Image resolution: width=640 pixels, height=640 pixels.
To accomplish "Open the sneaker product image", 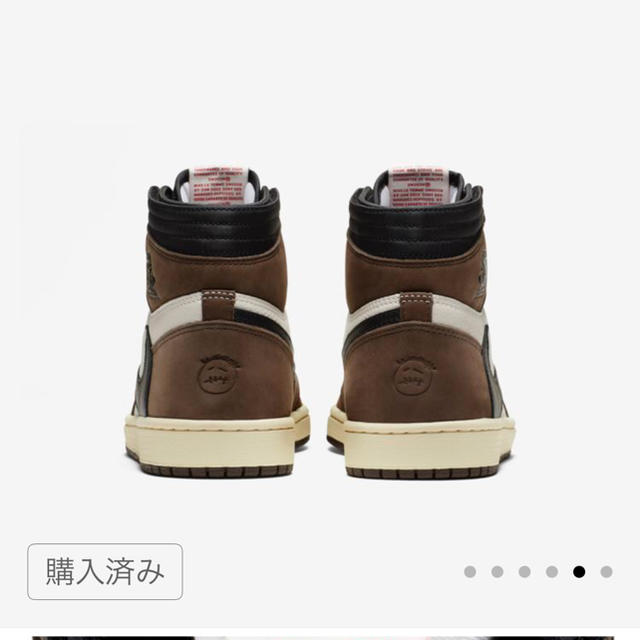I will (320, 320).
